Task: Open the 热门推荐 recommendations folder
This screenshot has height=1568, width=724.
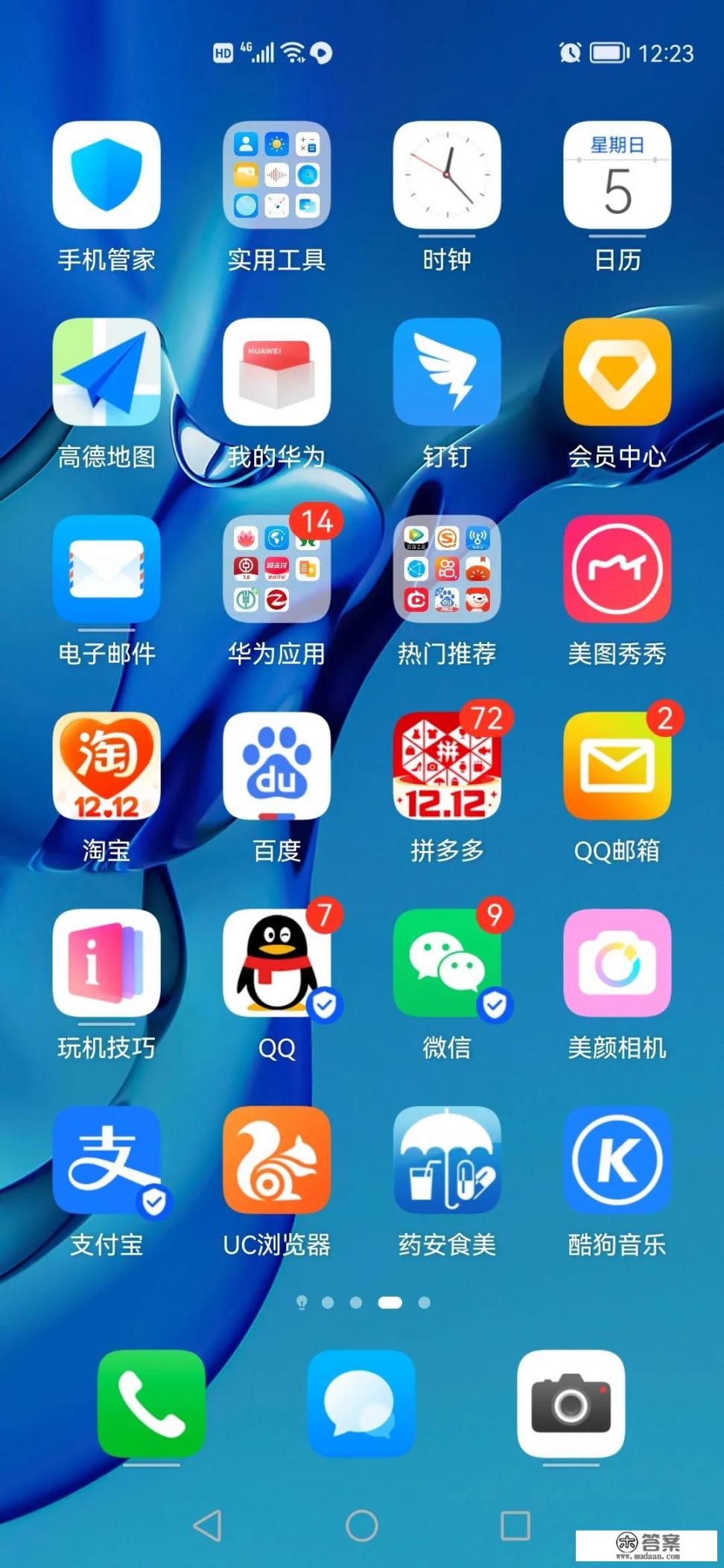Action: pos(446,568)
